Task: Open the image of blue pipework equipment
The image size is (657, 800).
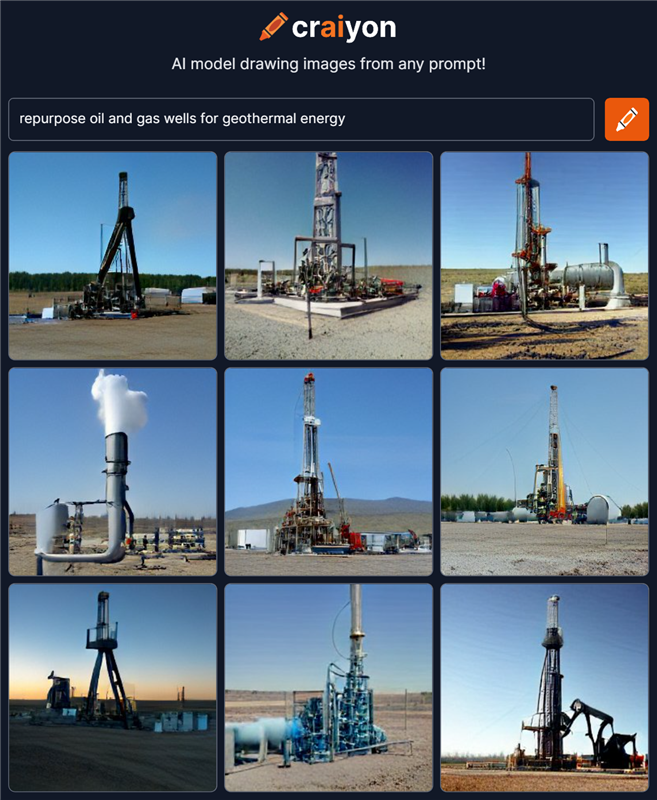Action: [328, 687]
